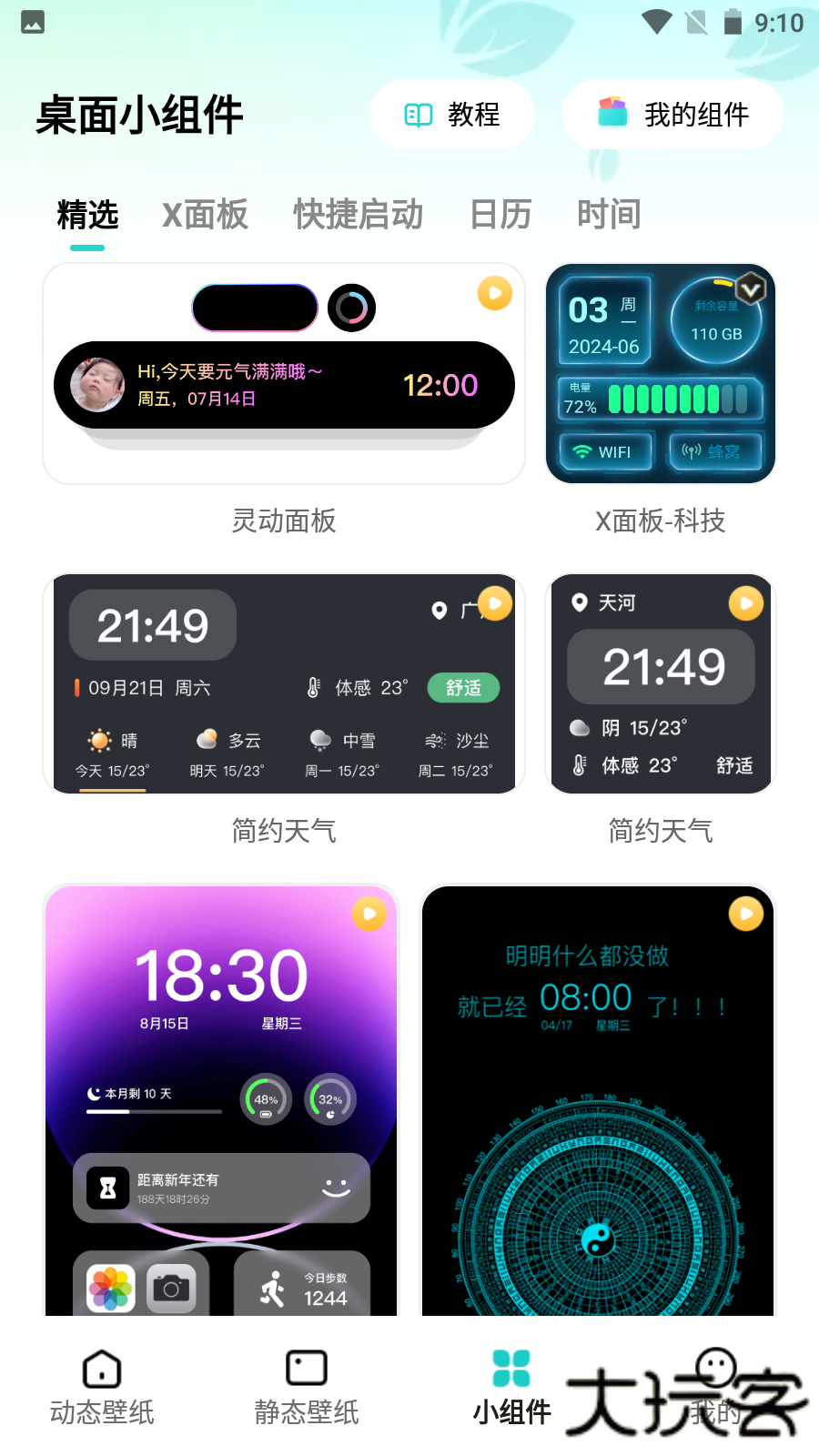Select 小组件 in bottom navigation
Viewport: 819px width, 1456px height.
511,1388
